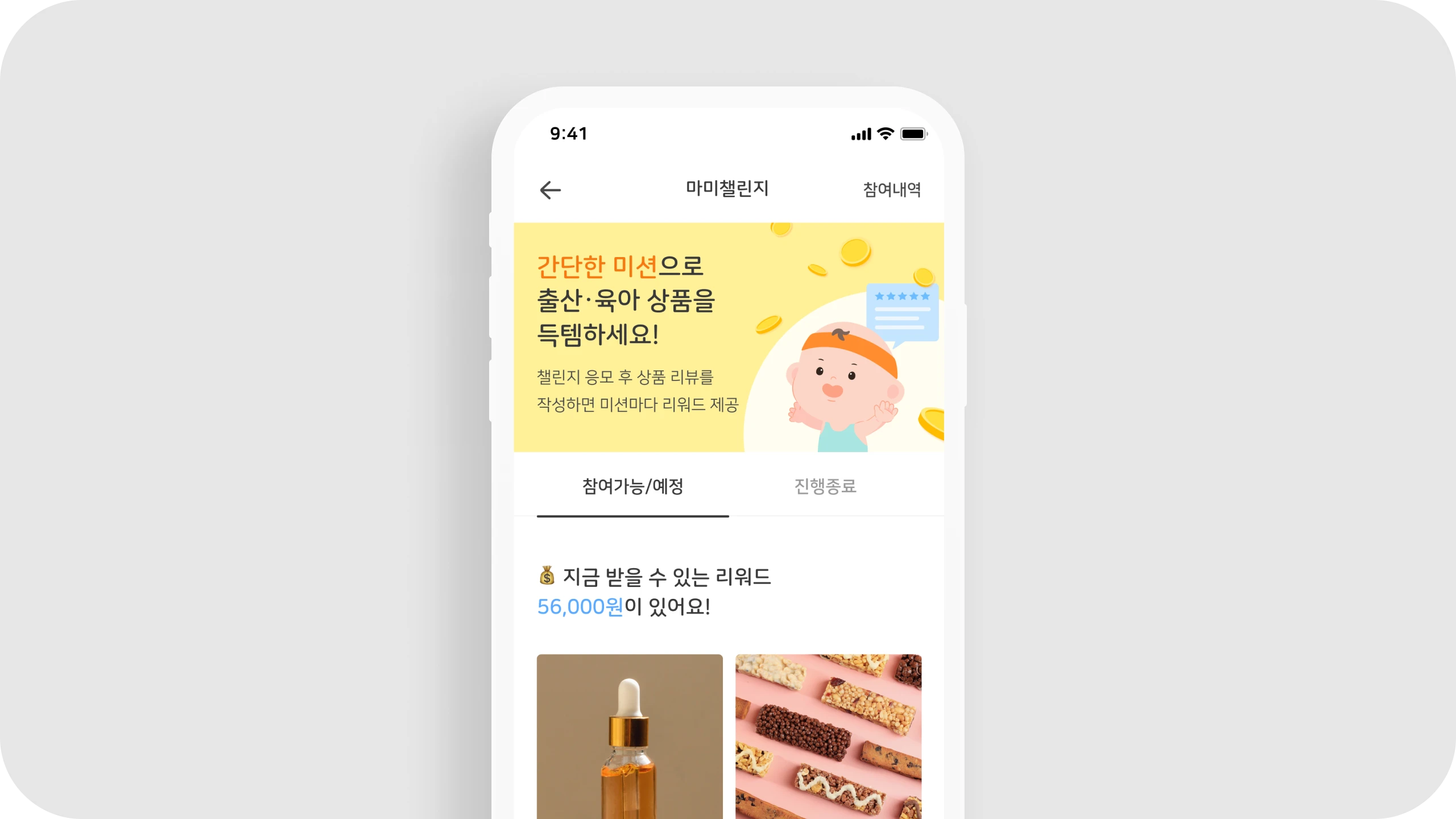Open the granola bars product card
The height and width of the screenshot is (819, 1456).
pos(828,737)
